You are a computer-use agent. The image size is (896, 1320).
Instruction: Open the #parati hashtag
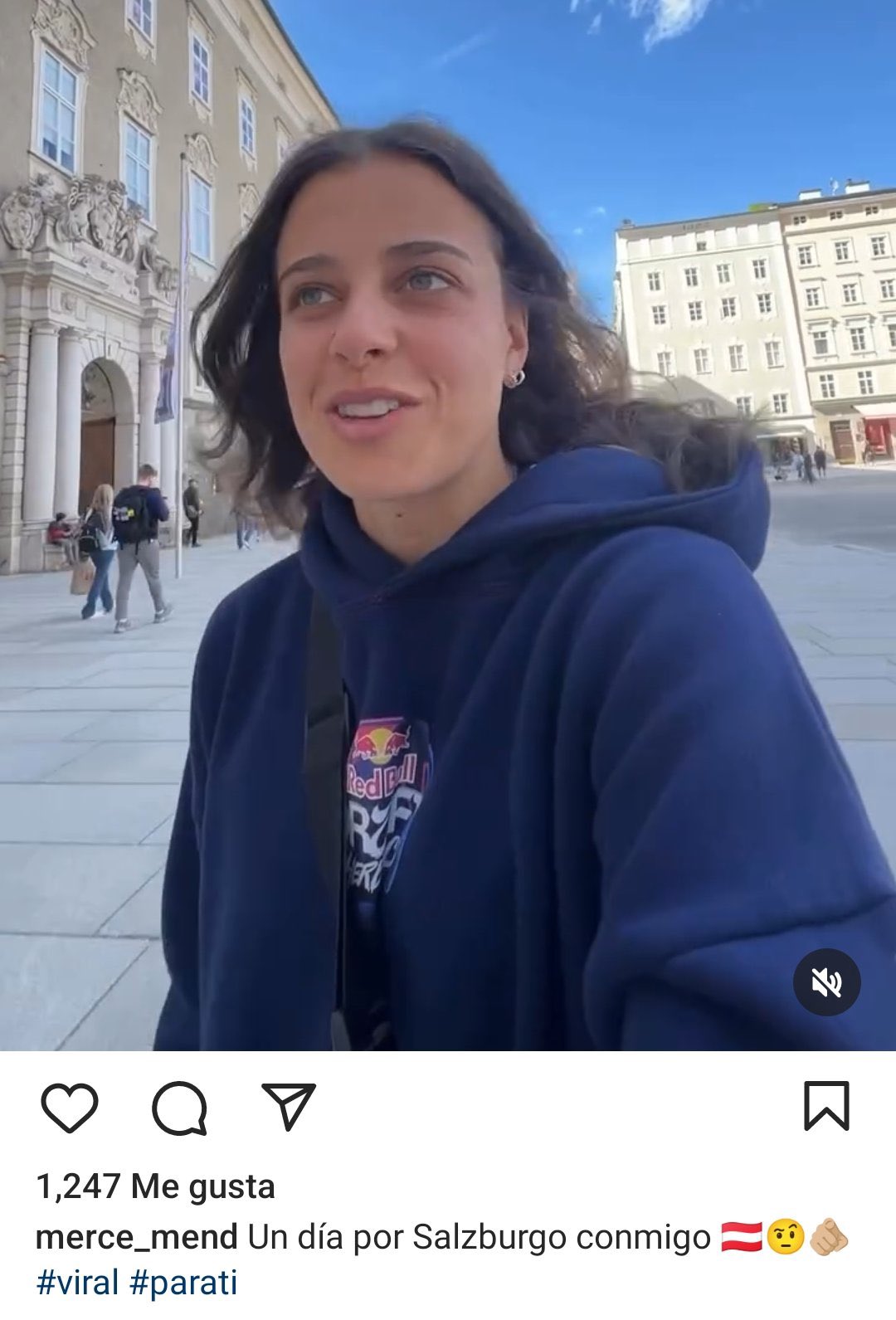pos(183,1283)
